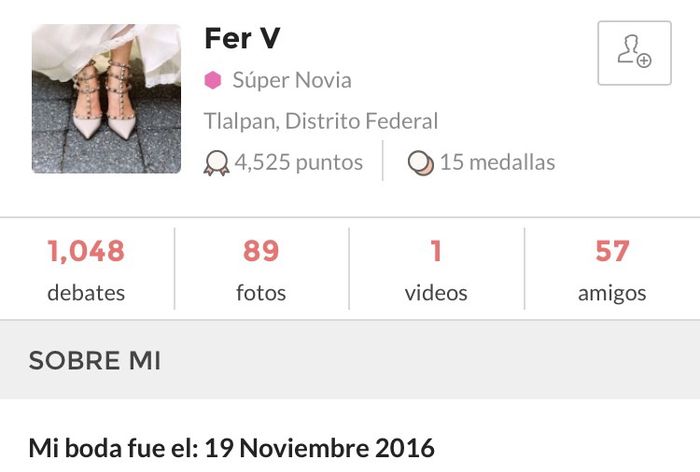Tap the 15 medallas link
The image size is (700, 472).
click(x=482, y=162)
